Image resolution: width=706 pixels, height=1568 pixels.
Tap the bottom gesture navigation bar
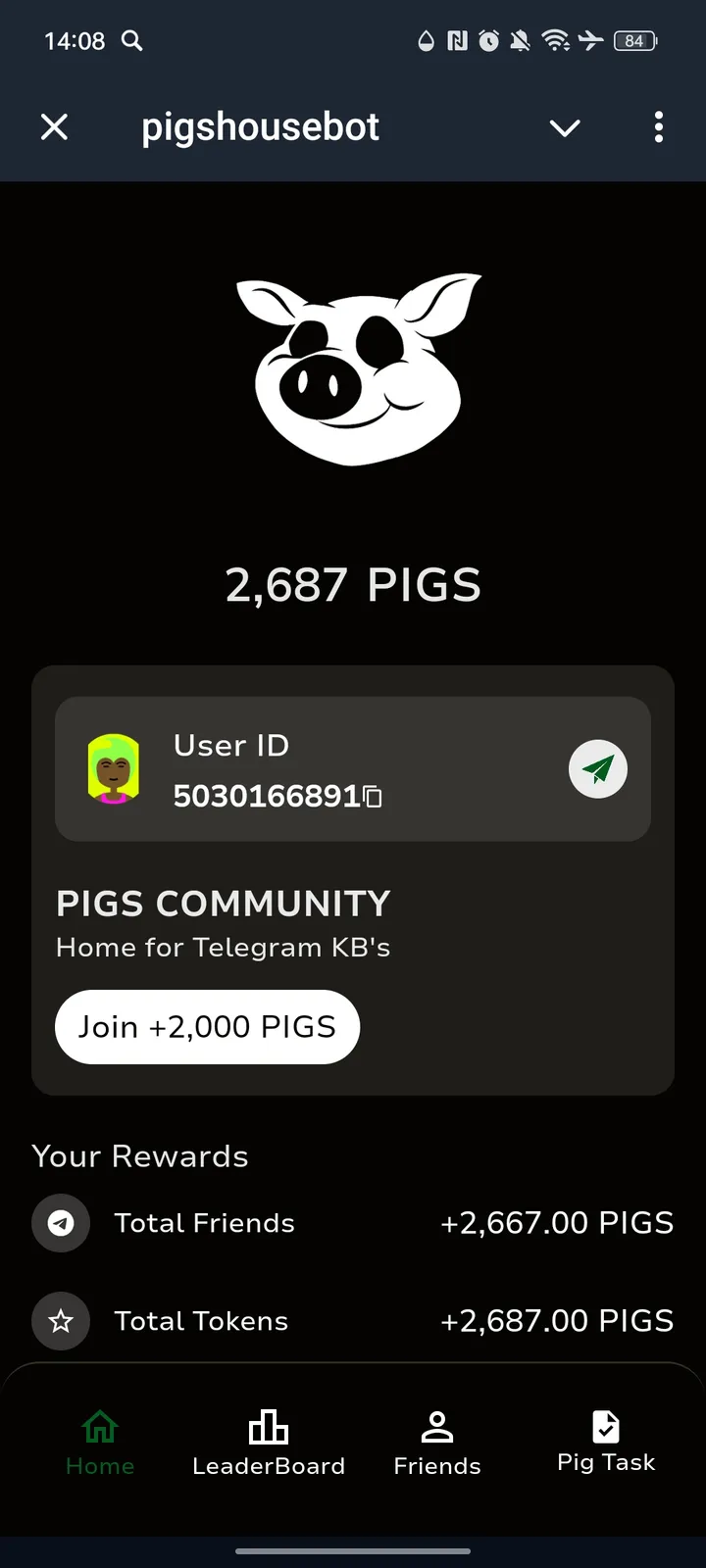(353, 1552)
